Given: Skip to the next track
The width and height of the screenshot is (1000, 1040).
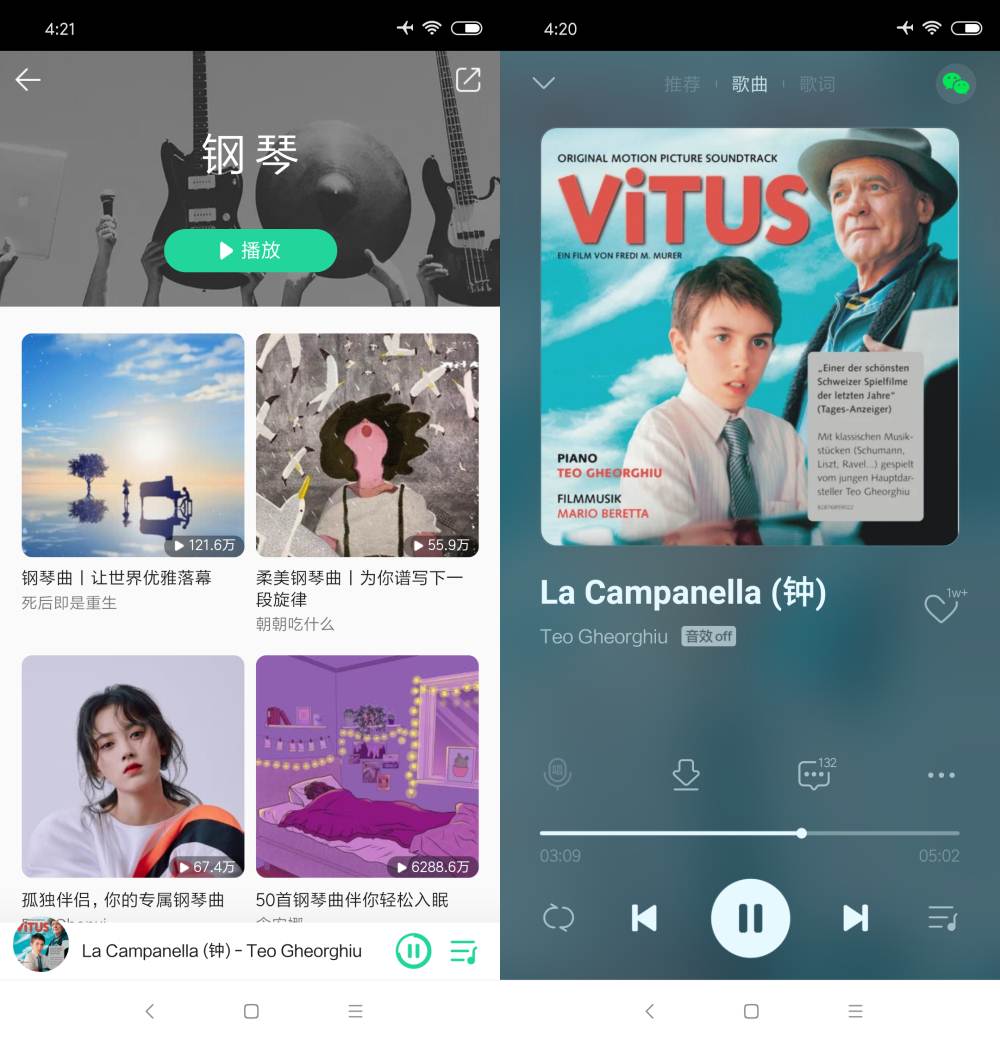Looking at the screenshot, I should pyautogui.click(x=855, y=918).
